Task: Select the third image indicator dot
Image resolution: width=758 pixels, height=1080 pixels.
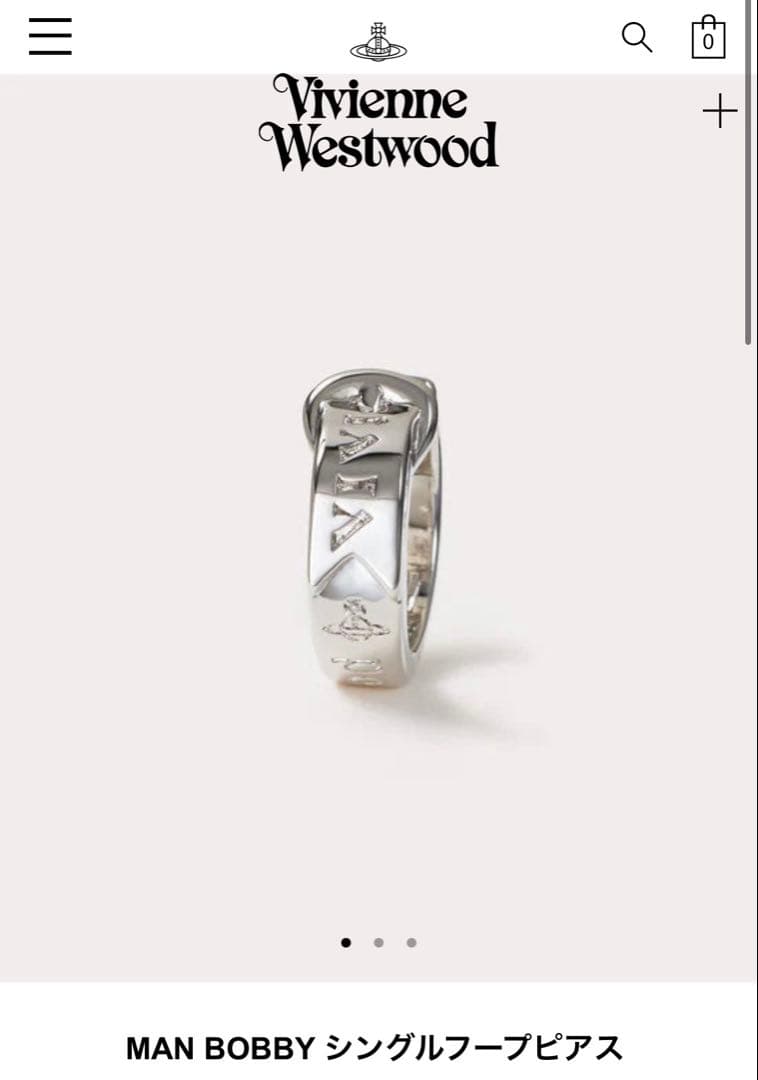Action: pos(411,942)
